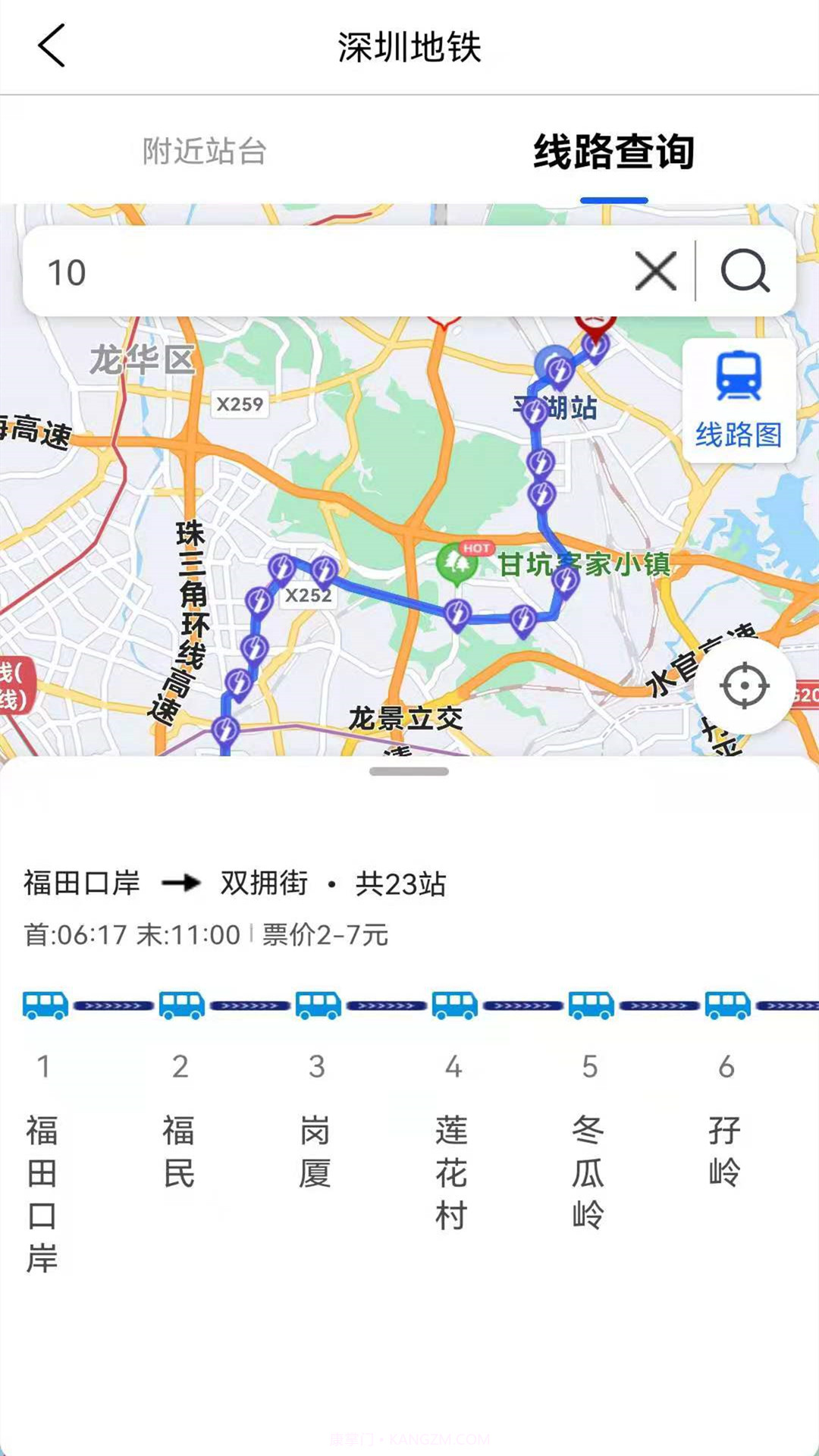Switch to the 附近站台 tab
819x1456 pixels.
(x=203, y=152)
